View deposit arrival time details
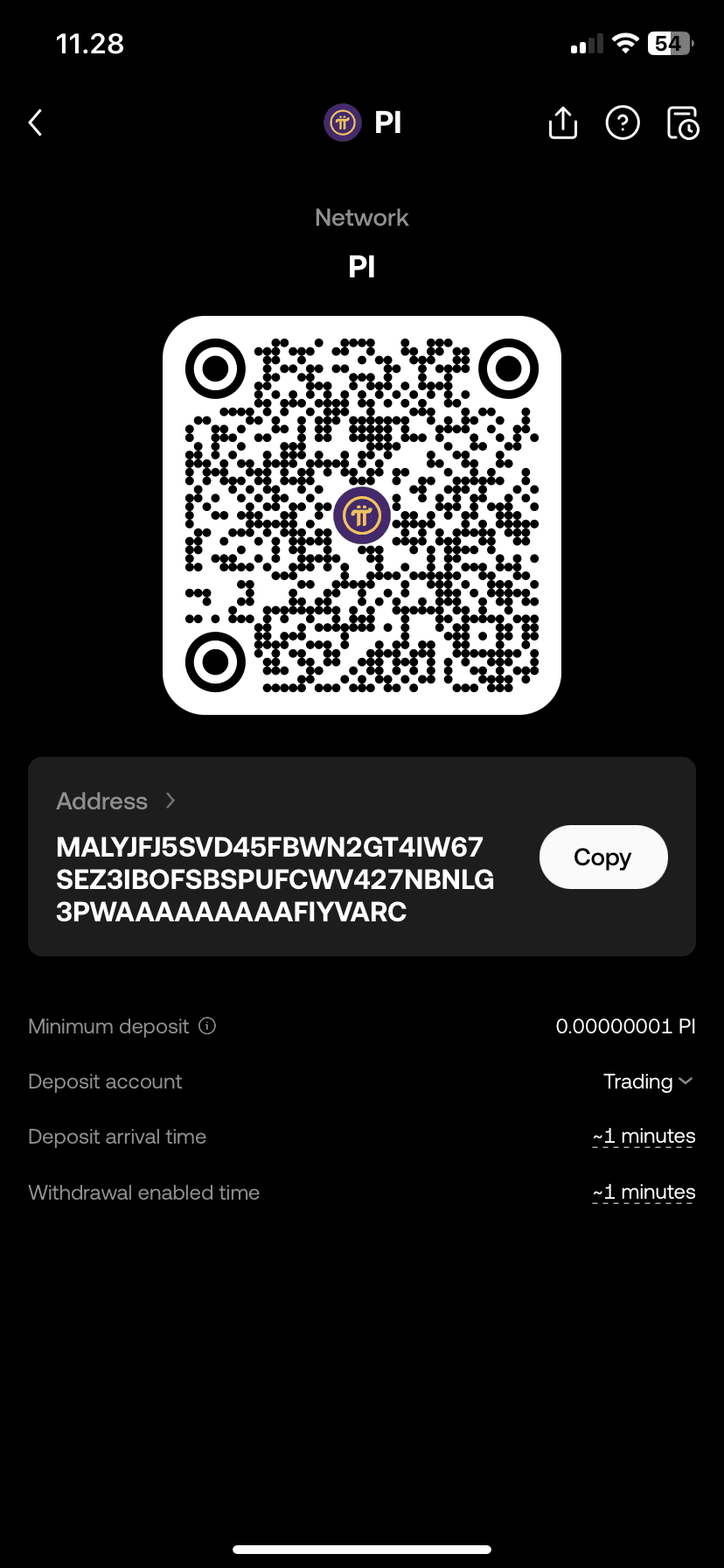 click(x=644, y=1137)
